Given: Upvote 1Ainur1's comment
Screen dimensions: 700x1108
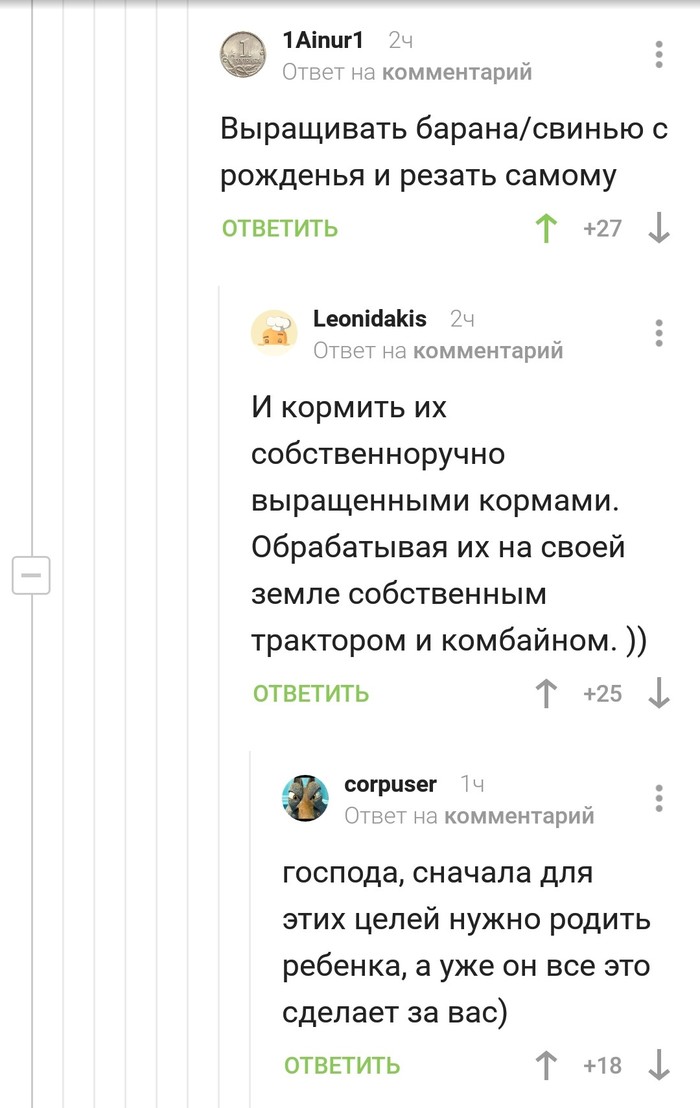Looking at the screenshot, I should tap(546, 229).
